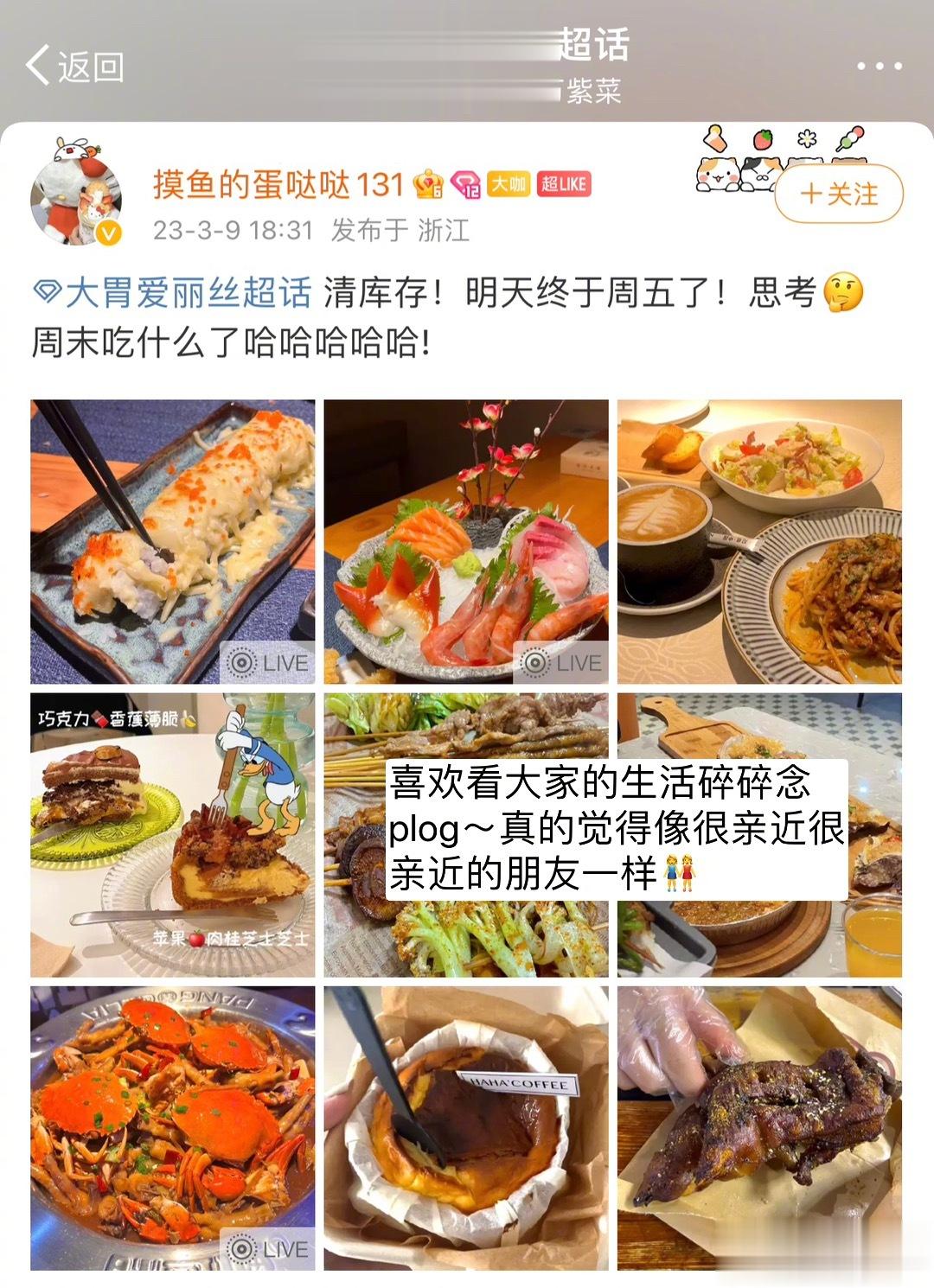
Task: Open the sashimi platter live photo
Action: click(x=466, y=541)
